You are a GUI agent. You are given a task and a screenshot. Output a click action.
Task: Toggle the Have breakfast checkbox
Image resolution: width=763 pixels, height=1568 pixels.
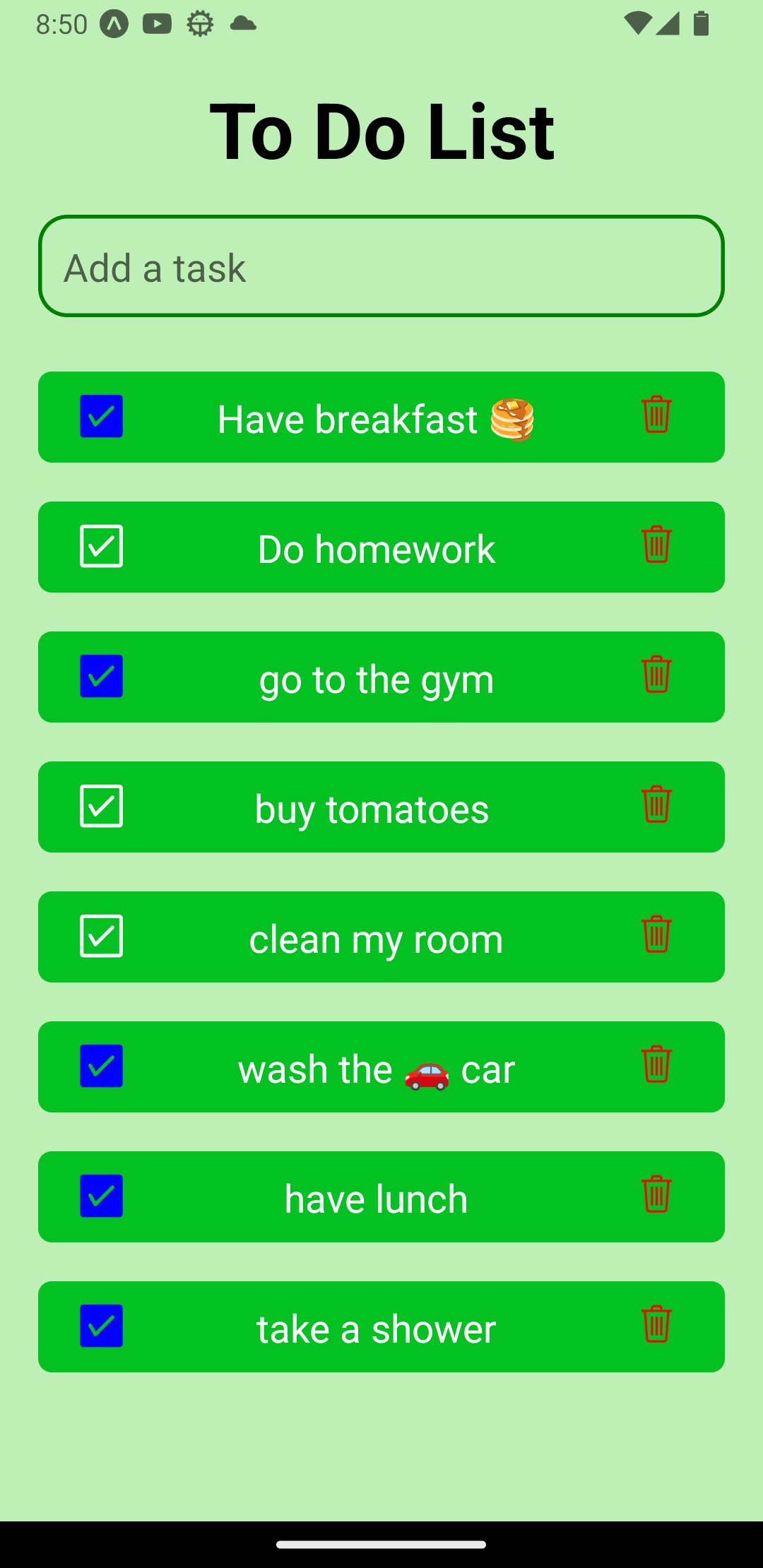click(x=101, y=416)
